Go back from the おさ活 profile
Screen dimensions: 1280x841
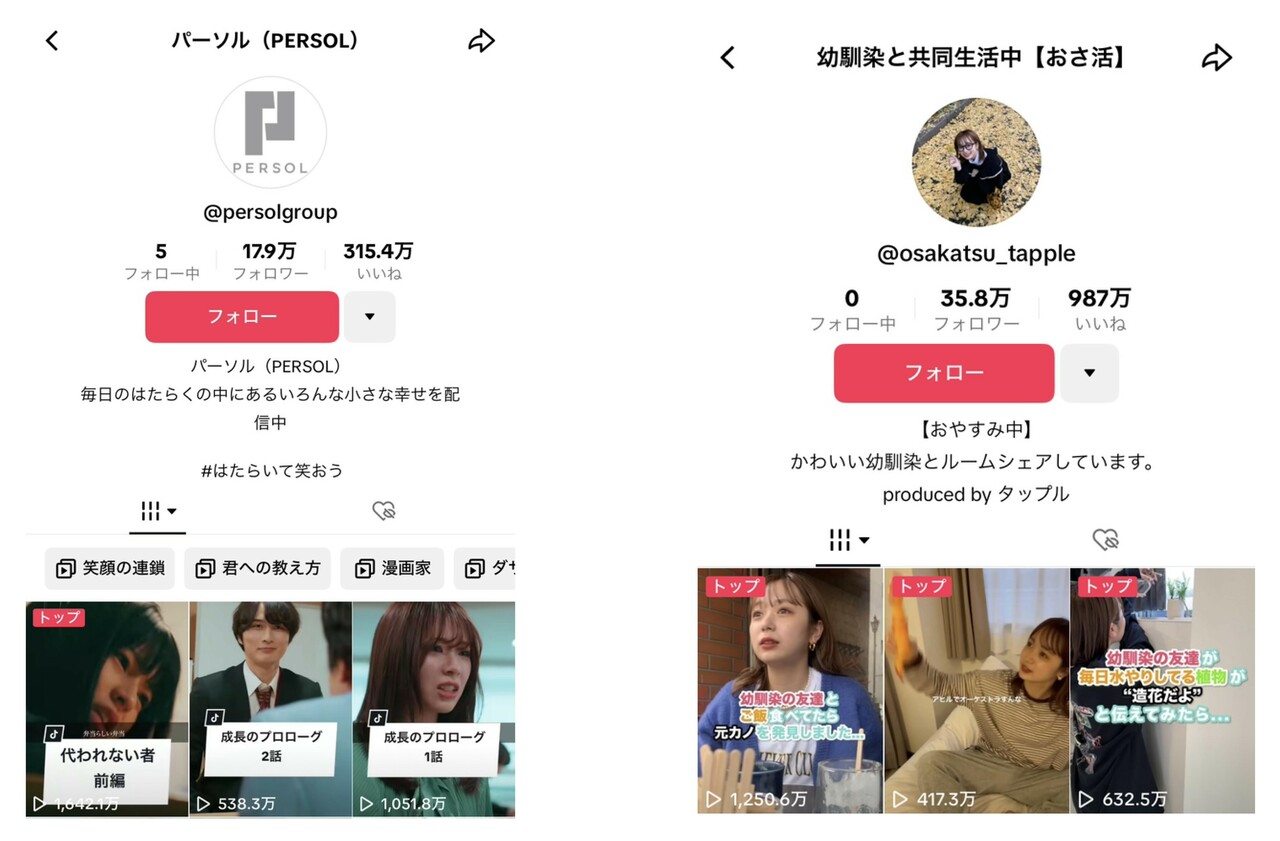pyautogui.click(x=728, y=58)
